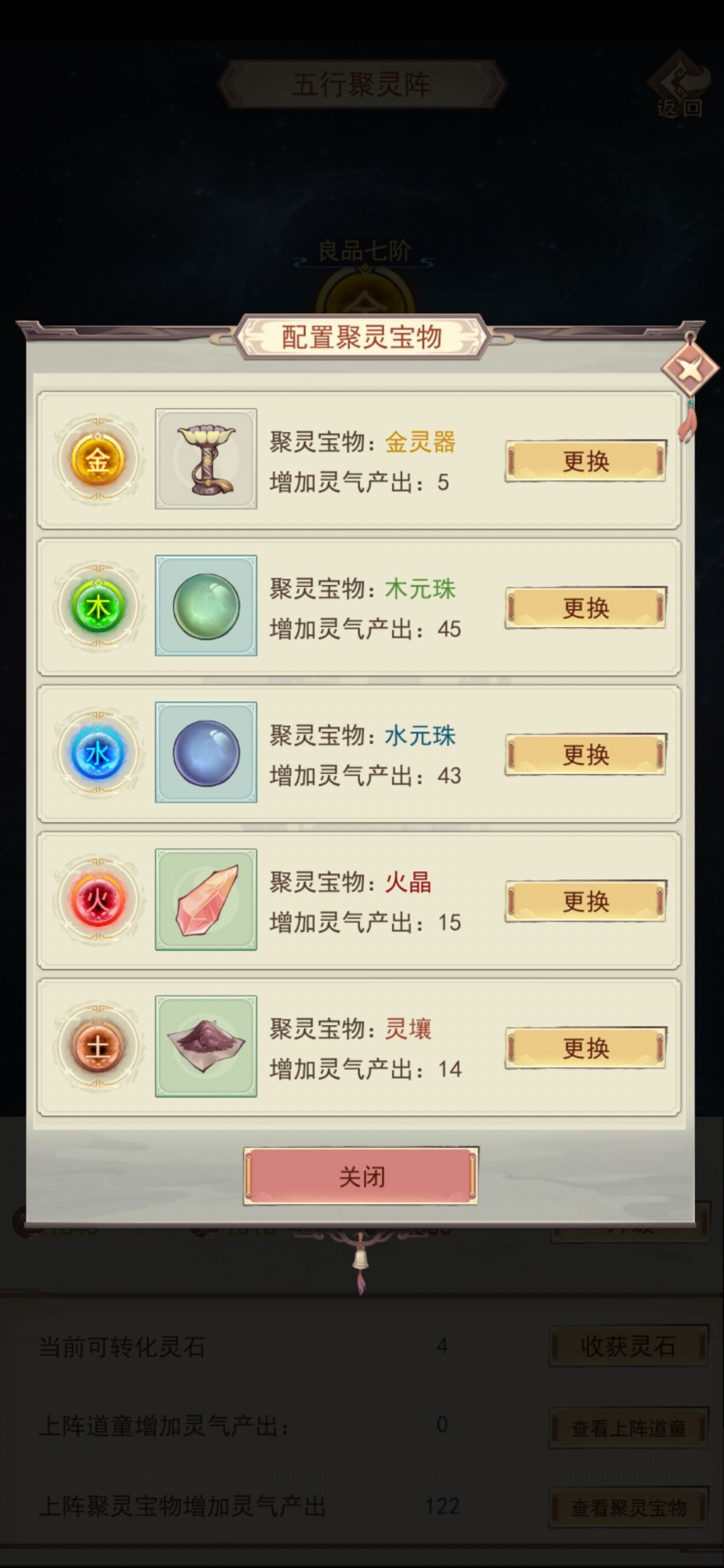Image resolution: width=724 pixels, height=1568 pixels.
Task: Tap the hanging tag close icon on dialog
Action: (690, 369)
